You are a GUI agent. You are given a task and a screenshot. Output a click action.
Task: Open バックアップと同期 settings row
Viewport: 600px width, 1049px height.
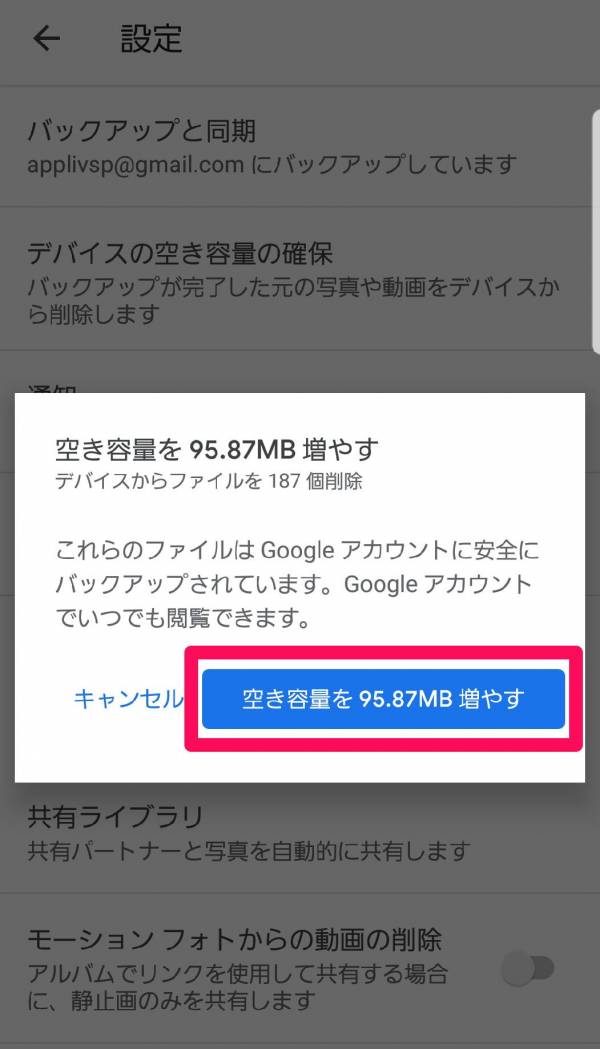(300, 147)
